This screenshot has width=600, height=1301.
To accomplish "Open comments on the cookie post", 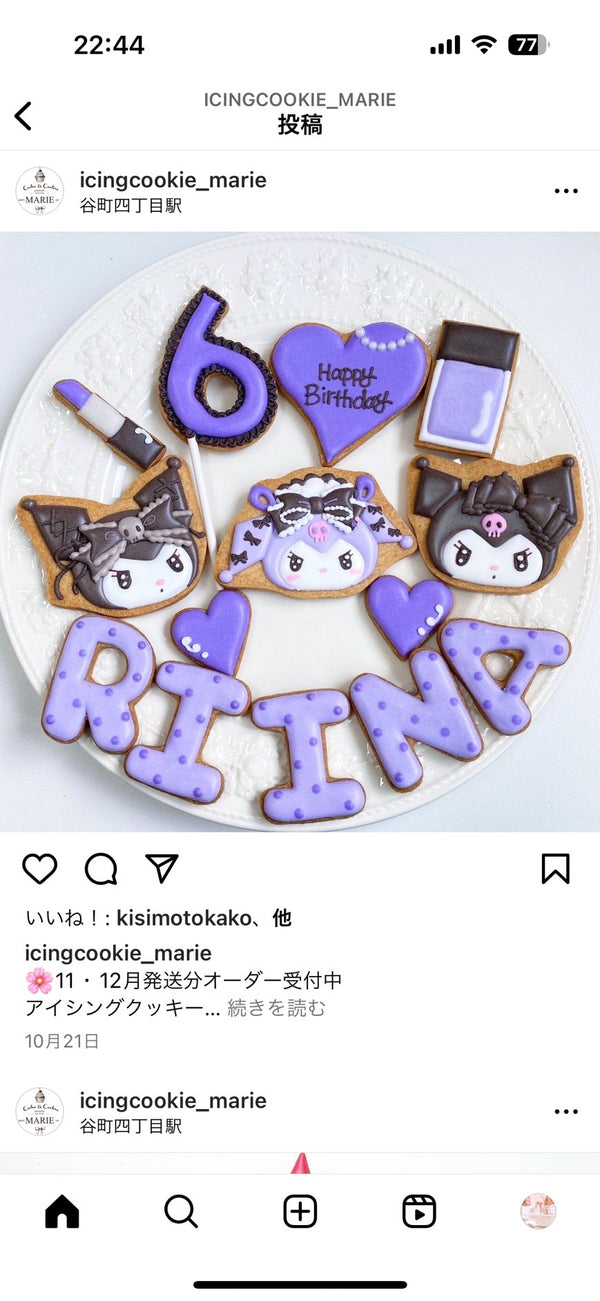I will click(x=101, y=868).
